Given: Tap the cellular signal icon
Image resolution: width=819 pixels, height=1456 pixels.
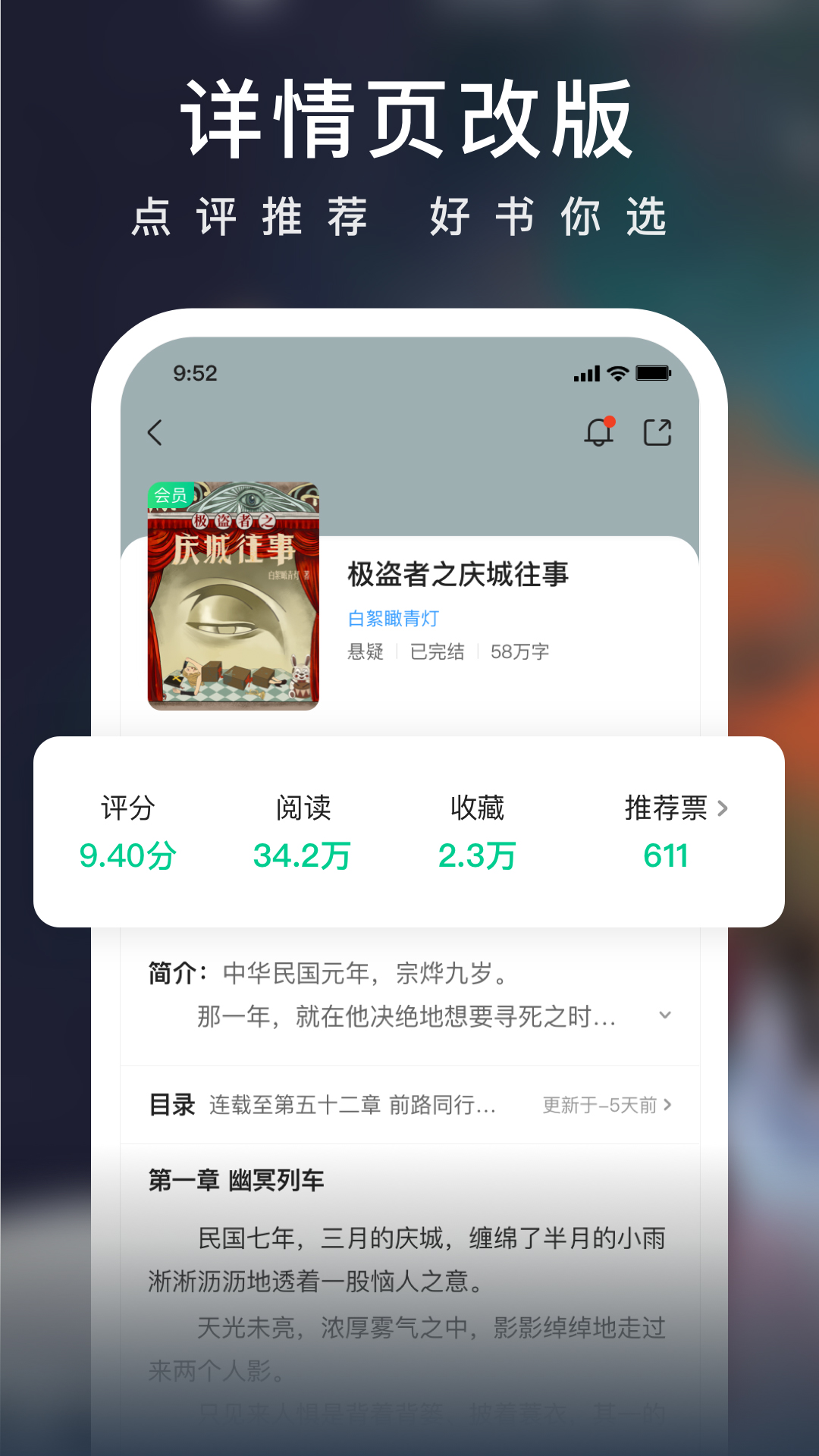Looking at the screenshot, I should point(587,373).
